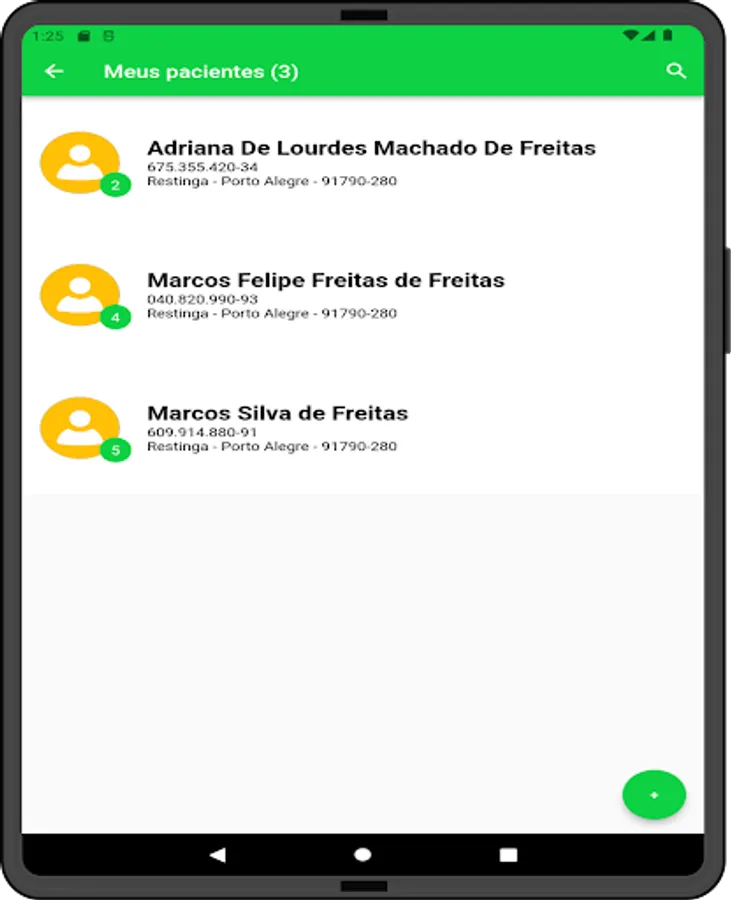
Task: Tap the Meus pacientes title
Action: [x=201, y=71]
